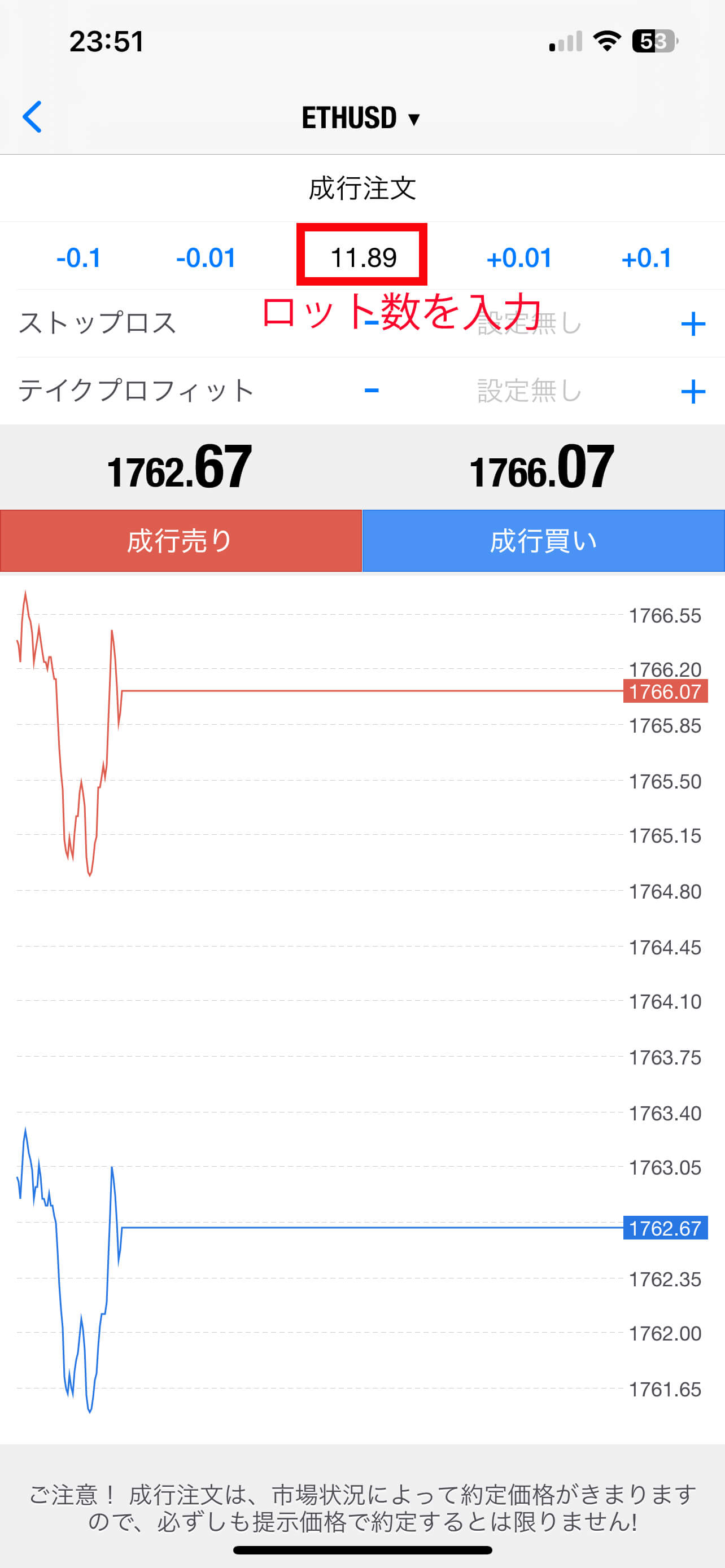Edit the 11.89 lot size field
The width and height of the screenshot is (725, 1568).
pyautogui.click(x=363, y=257)
